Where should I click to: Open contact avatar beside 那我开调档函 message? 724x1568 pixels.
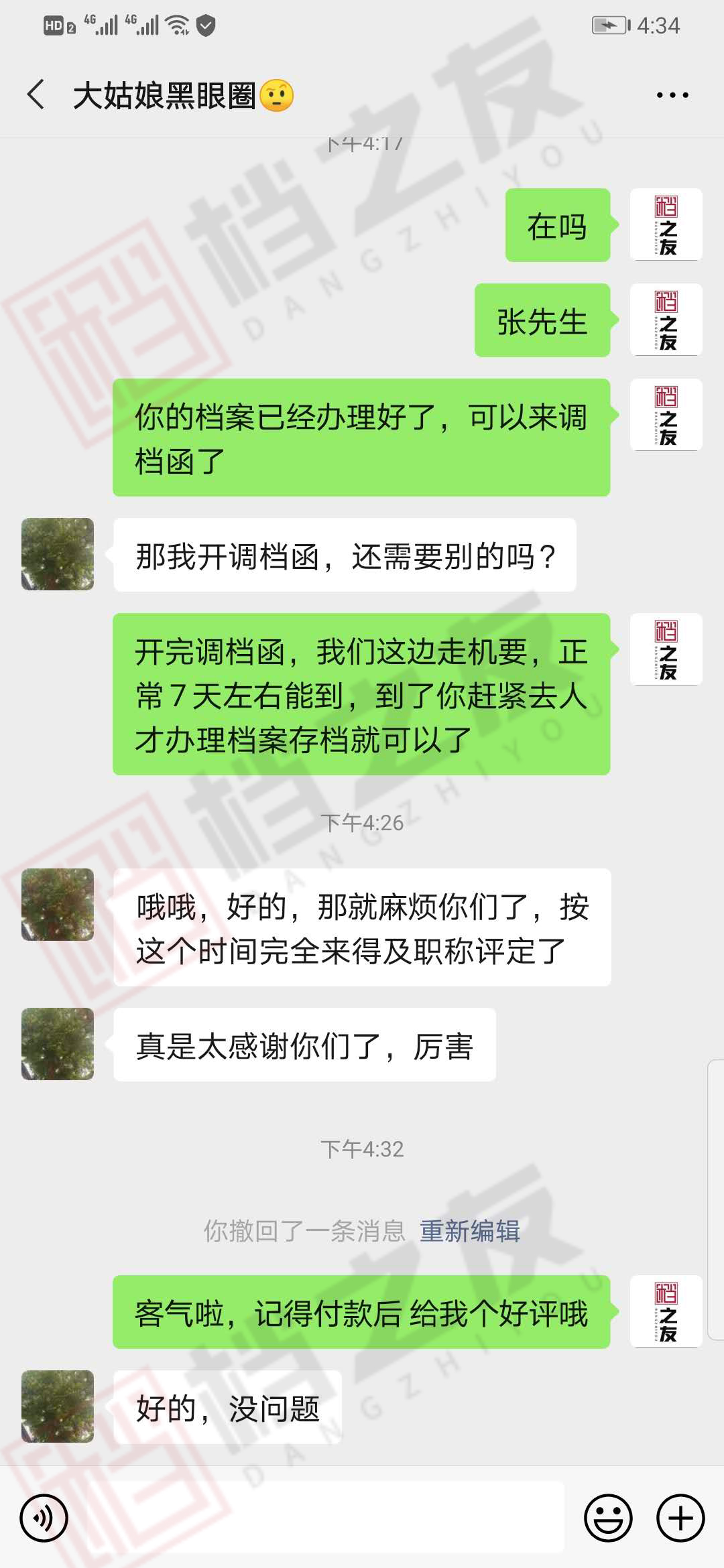pos(58,554)
